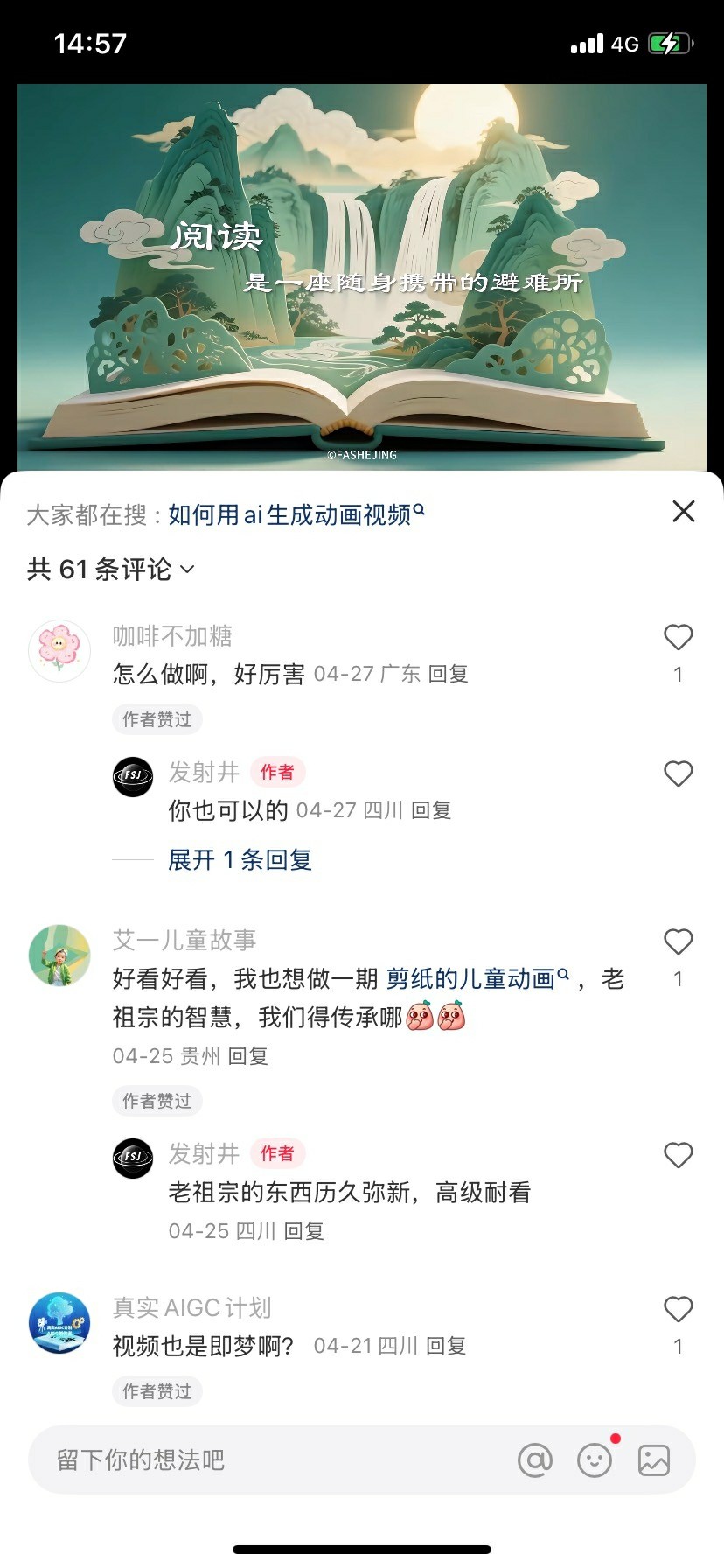Close the comments panel
This screenshot has height=1568, width=724.
pyautogui.click(x=683, y=512)
